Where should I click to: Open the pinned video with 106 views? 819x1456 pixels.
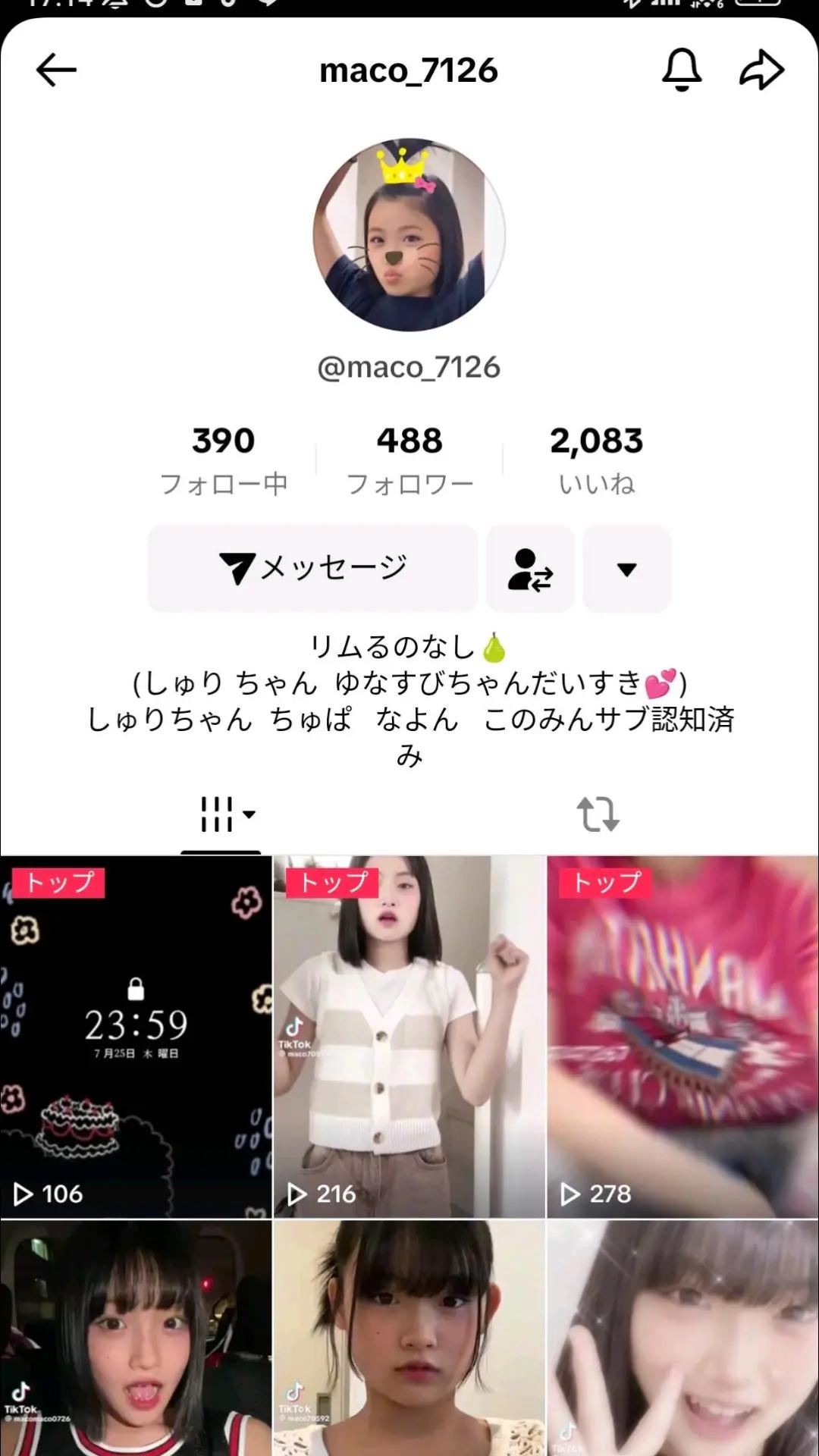(x=136, y=1037)
